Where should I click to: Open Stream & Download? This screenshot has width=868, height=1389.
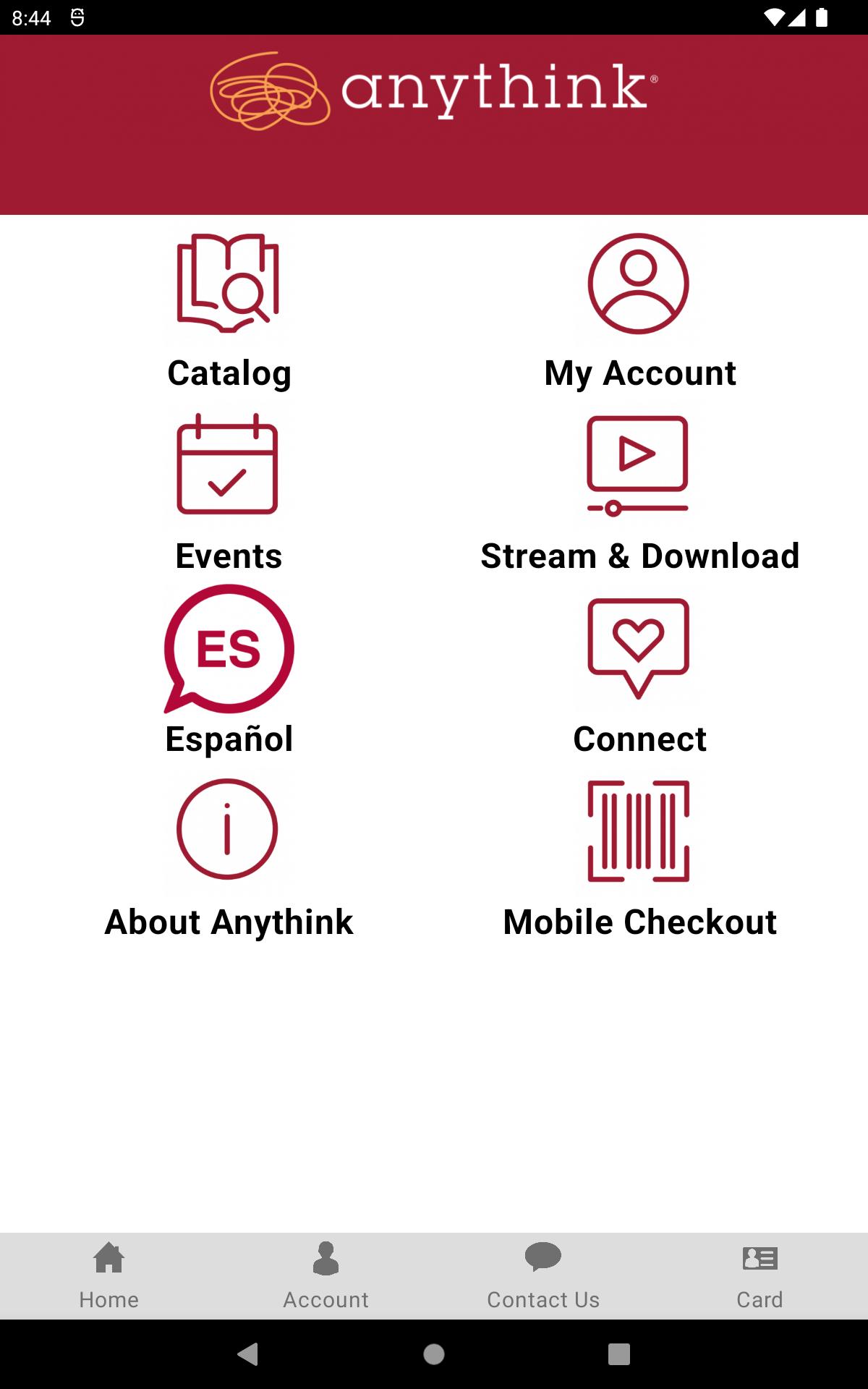[639, 493]
